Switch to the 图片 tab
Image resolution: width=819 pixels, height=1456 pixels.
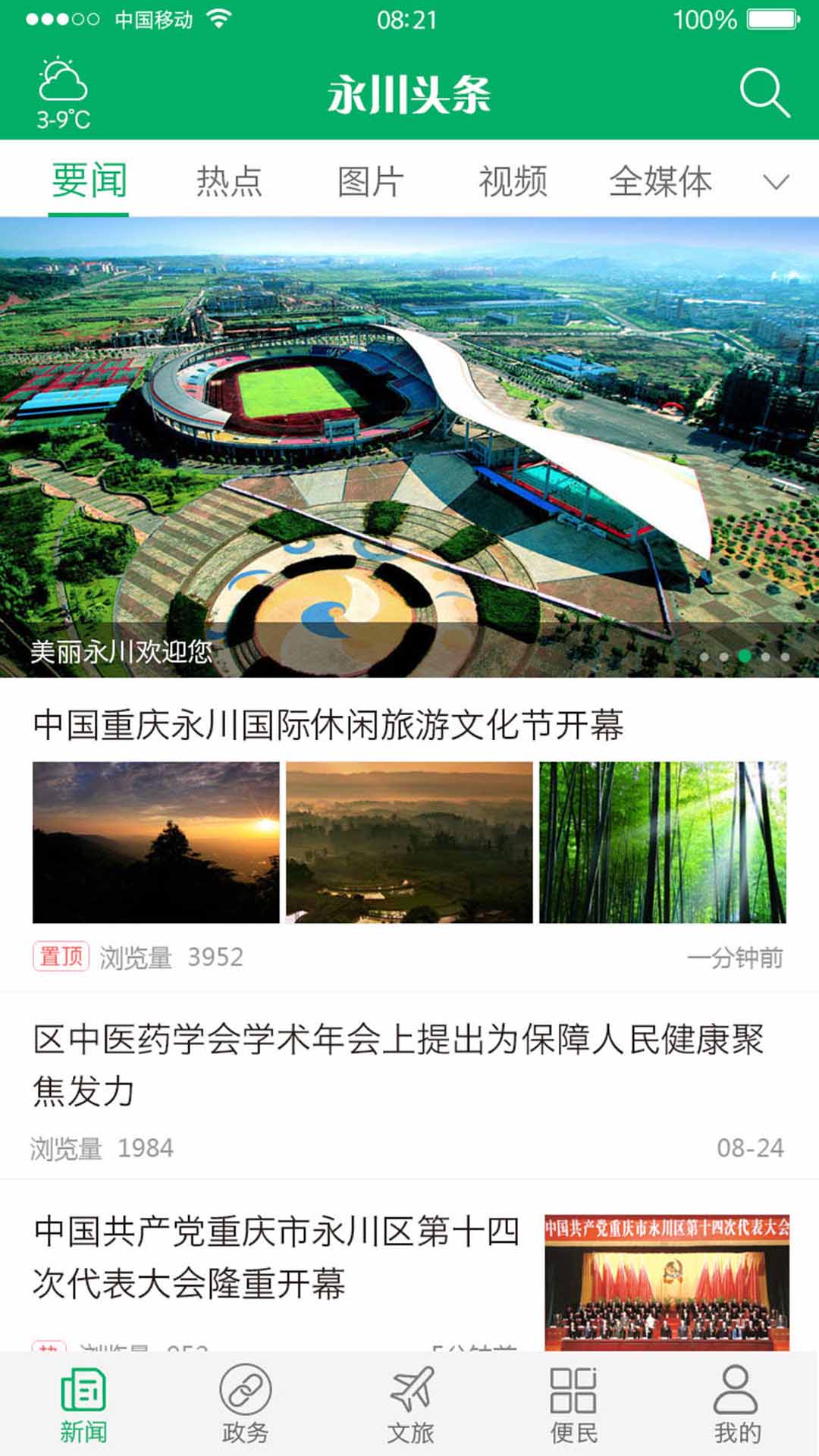tap(370, 182)
